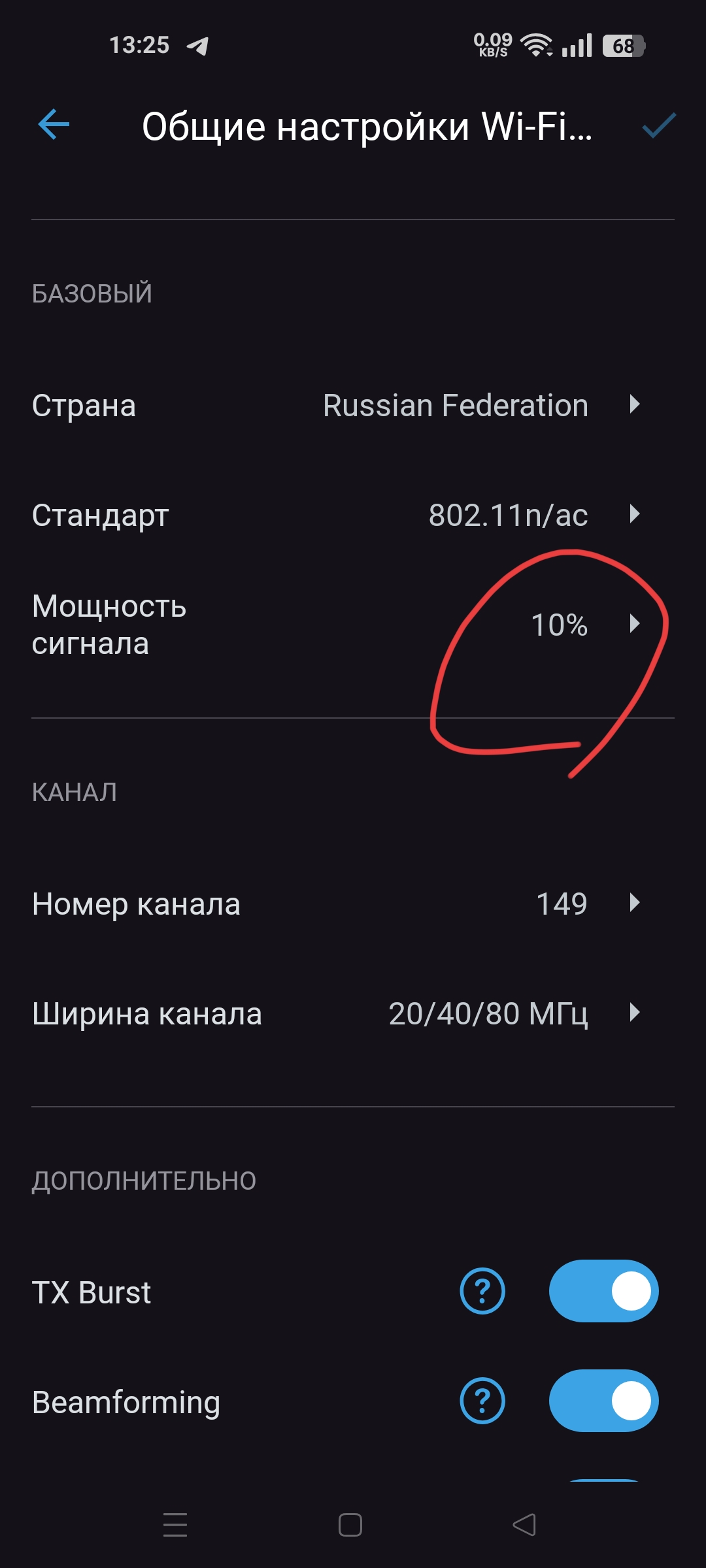Tap the system home button
Viewport: 706px width, 1568px height.
[x=350, y=1525]
